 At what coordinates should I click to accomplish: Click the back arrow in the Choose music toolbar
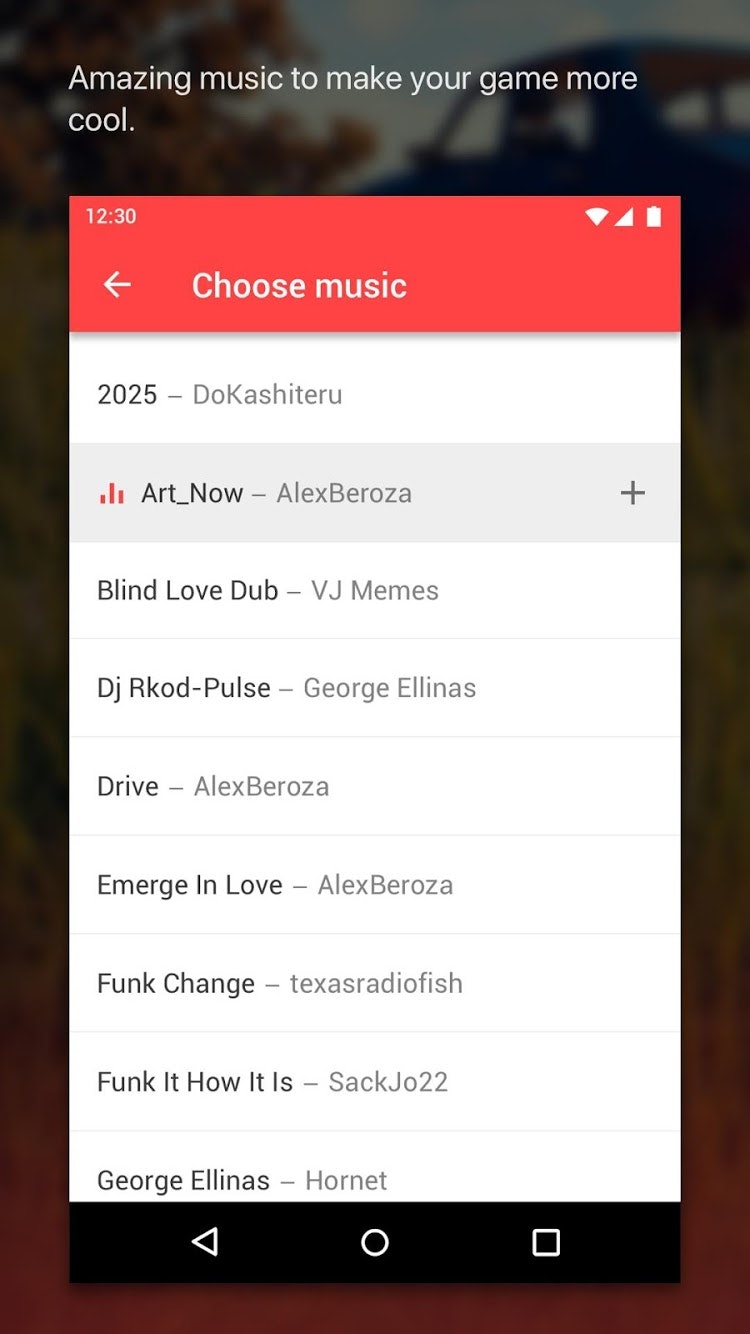(x=117, y=285)
